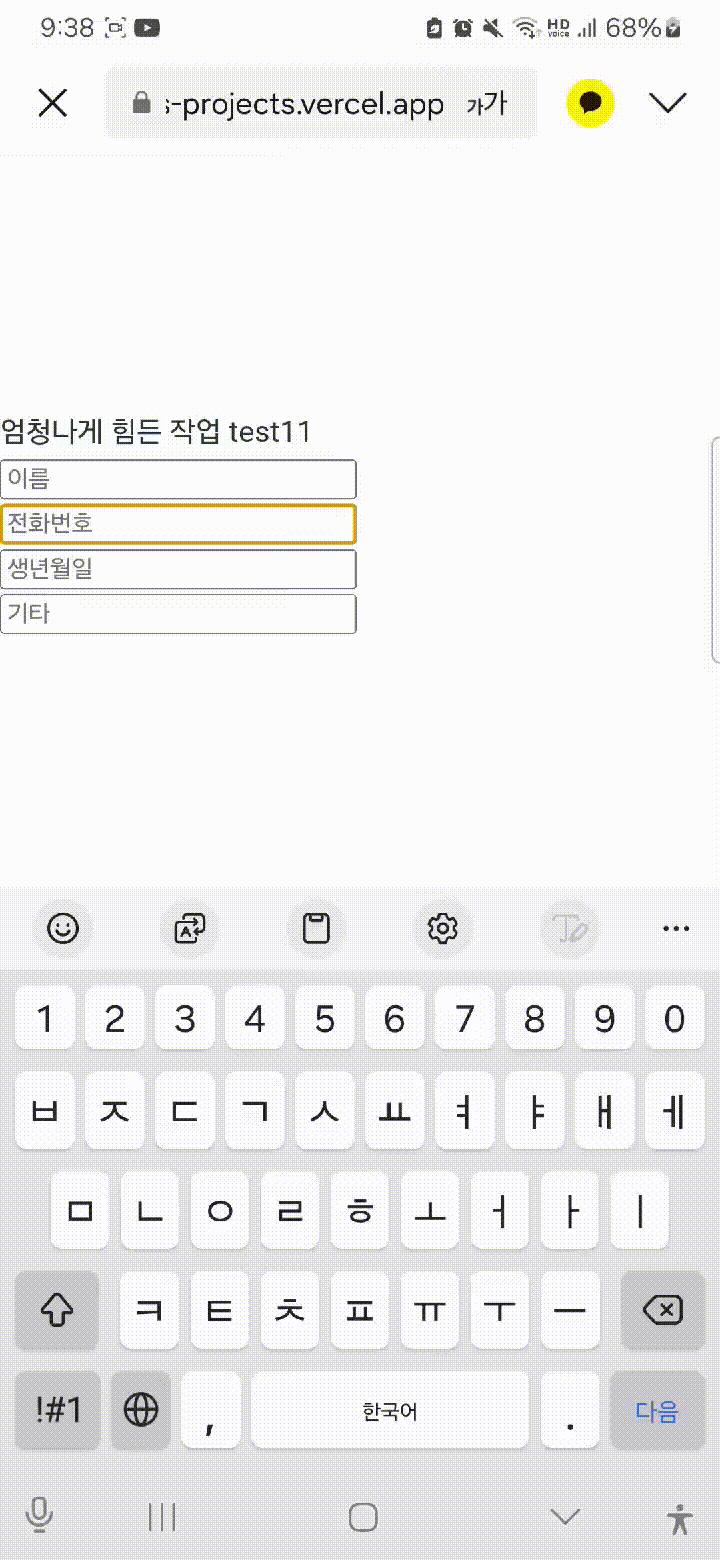Start voice input with microphone icon
Image resolution: width=720 pixels, height=1560 pixels.
coord(39,1517)
